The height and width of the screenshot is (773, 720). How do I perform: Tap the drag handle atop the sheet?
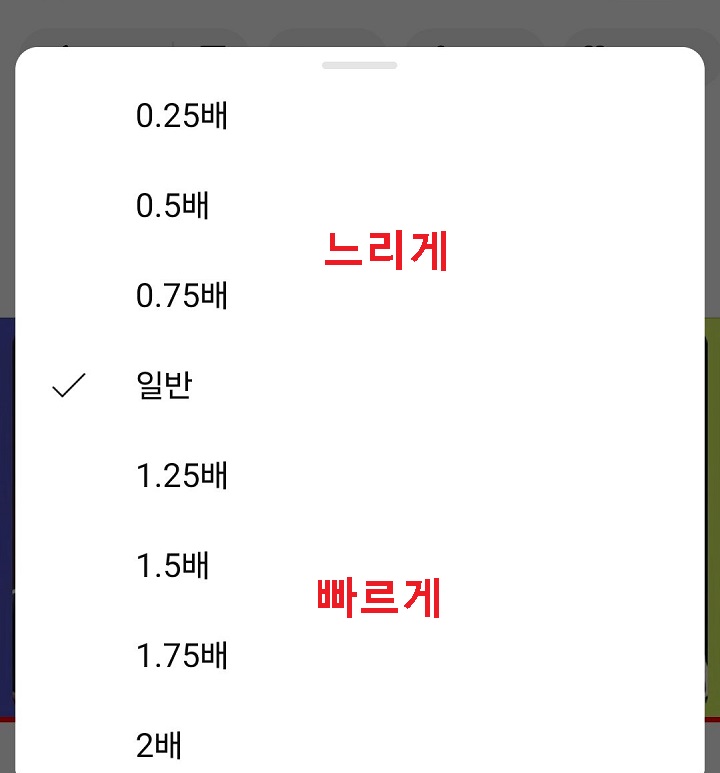click(360, 65)
